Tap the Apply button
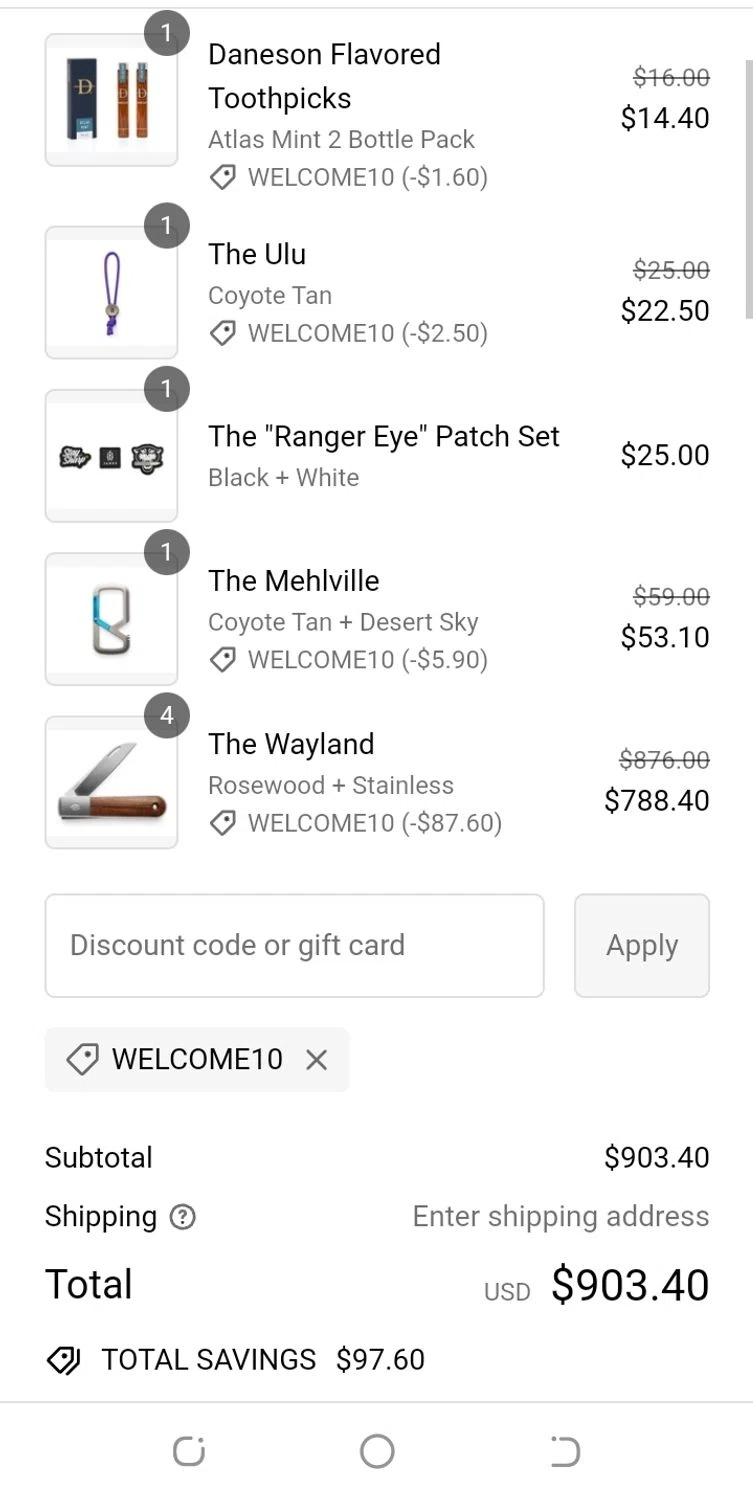753x1500 pixels. [641, 945]
